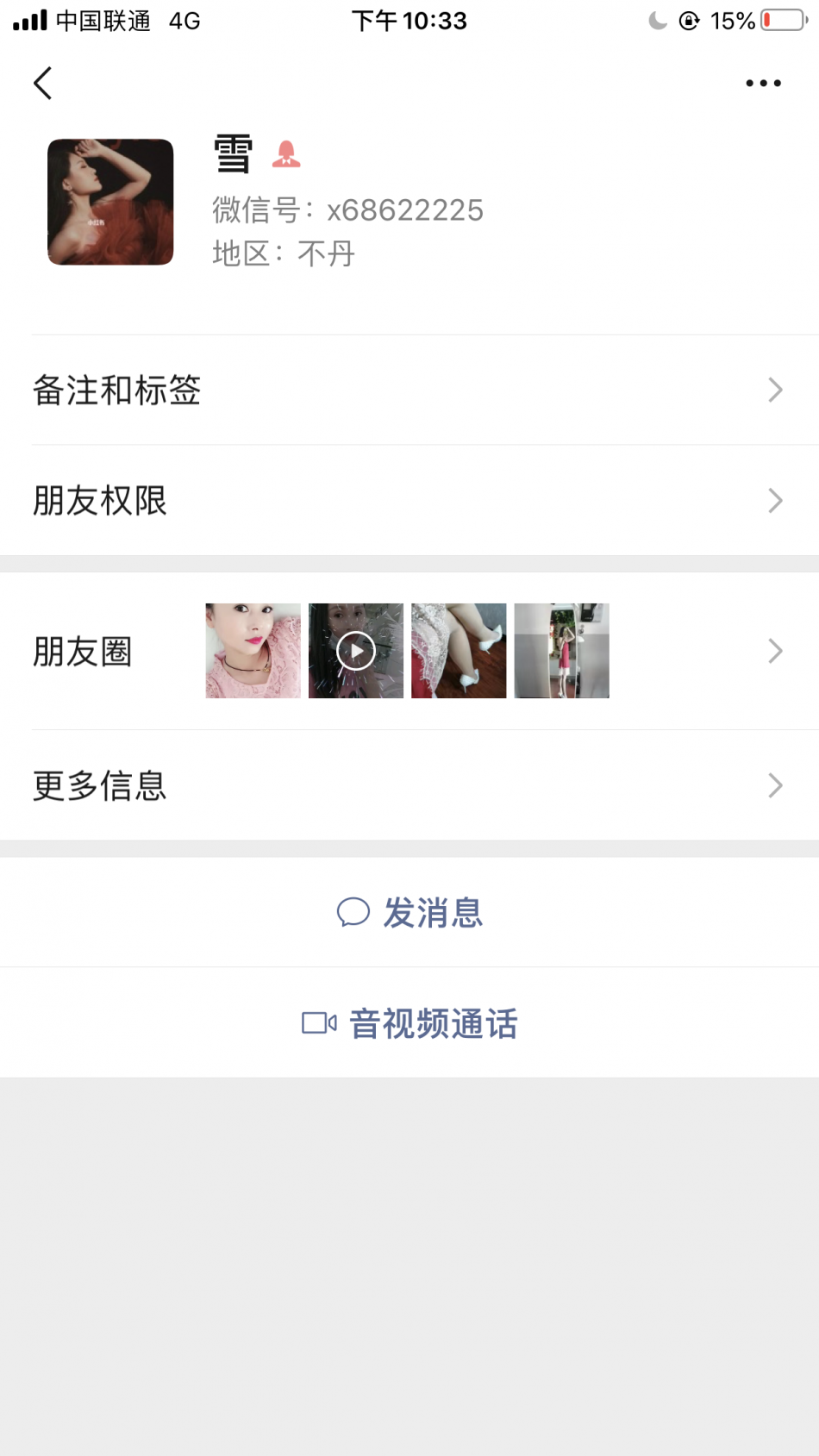This screenshot has height=1456, width=819.
Task: Start 音视频通话 call
Action: point(410,1023)
